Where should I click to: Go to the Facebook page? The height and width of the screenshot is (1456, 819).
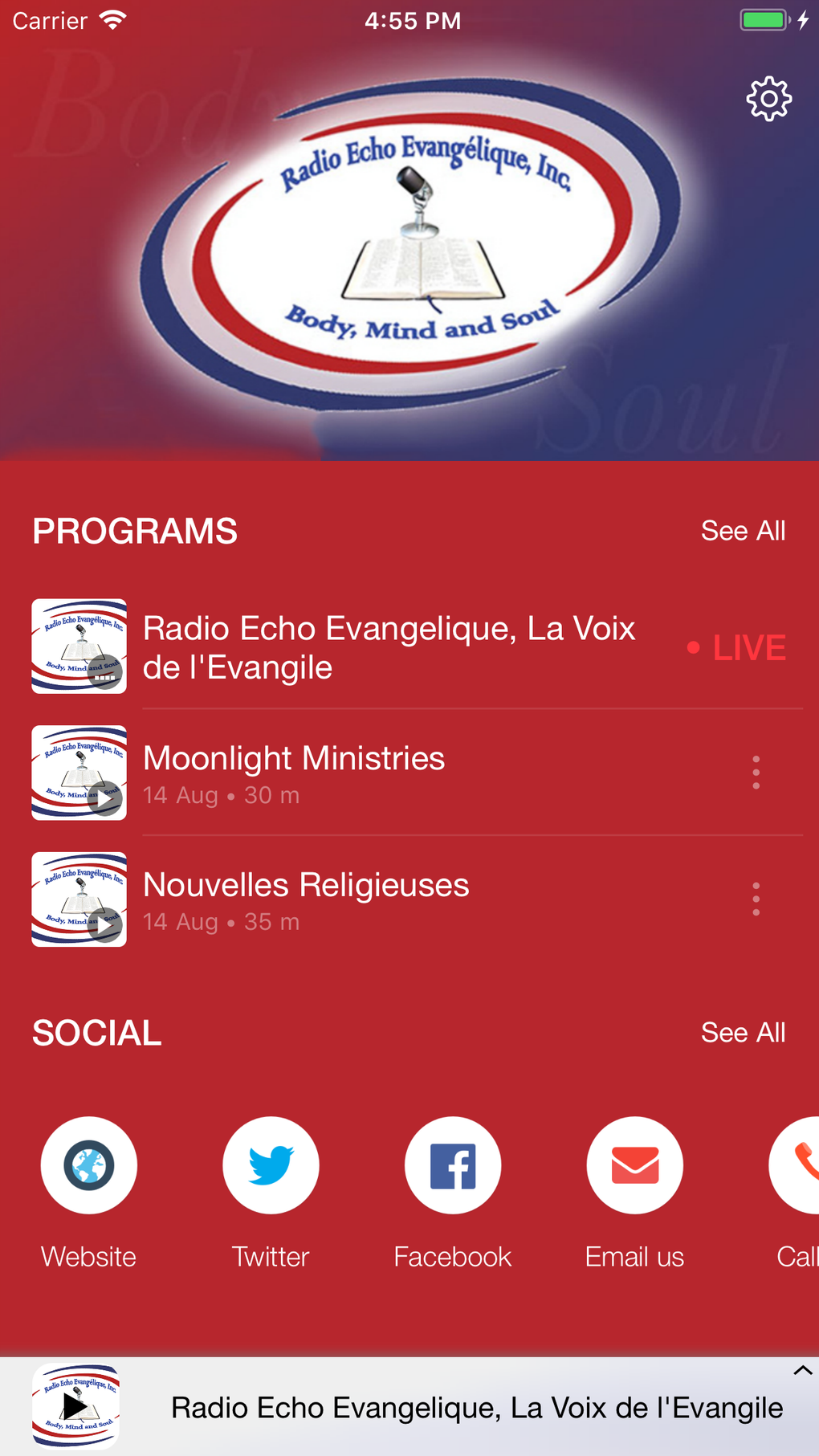[x=453, y=1165]
